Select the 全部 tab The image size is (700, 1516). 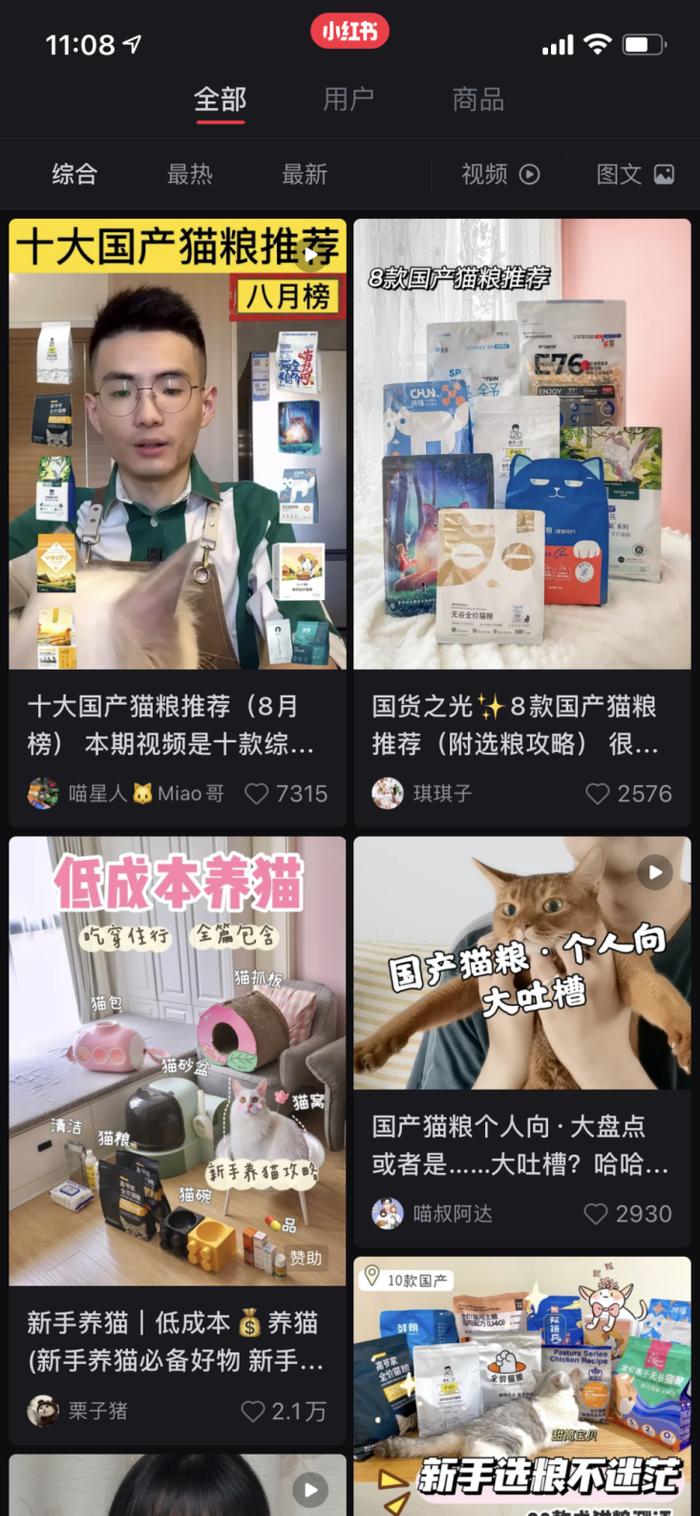(220, 99)
